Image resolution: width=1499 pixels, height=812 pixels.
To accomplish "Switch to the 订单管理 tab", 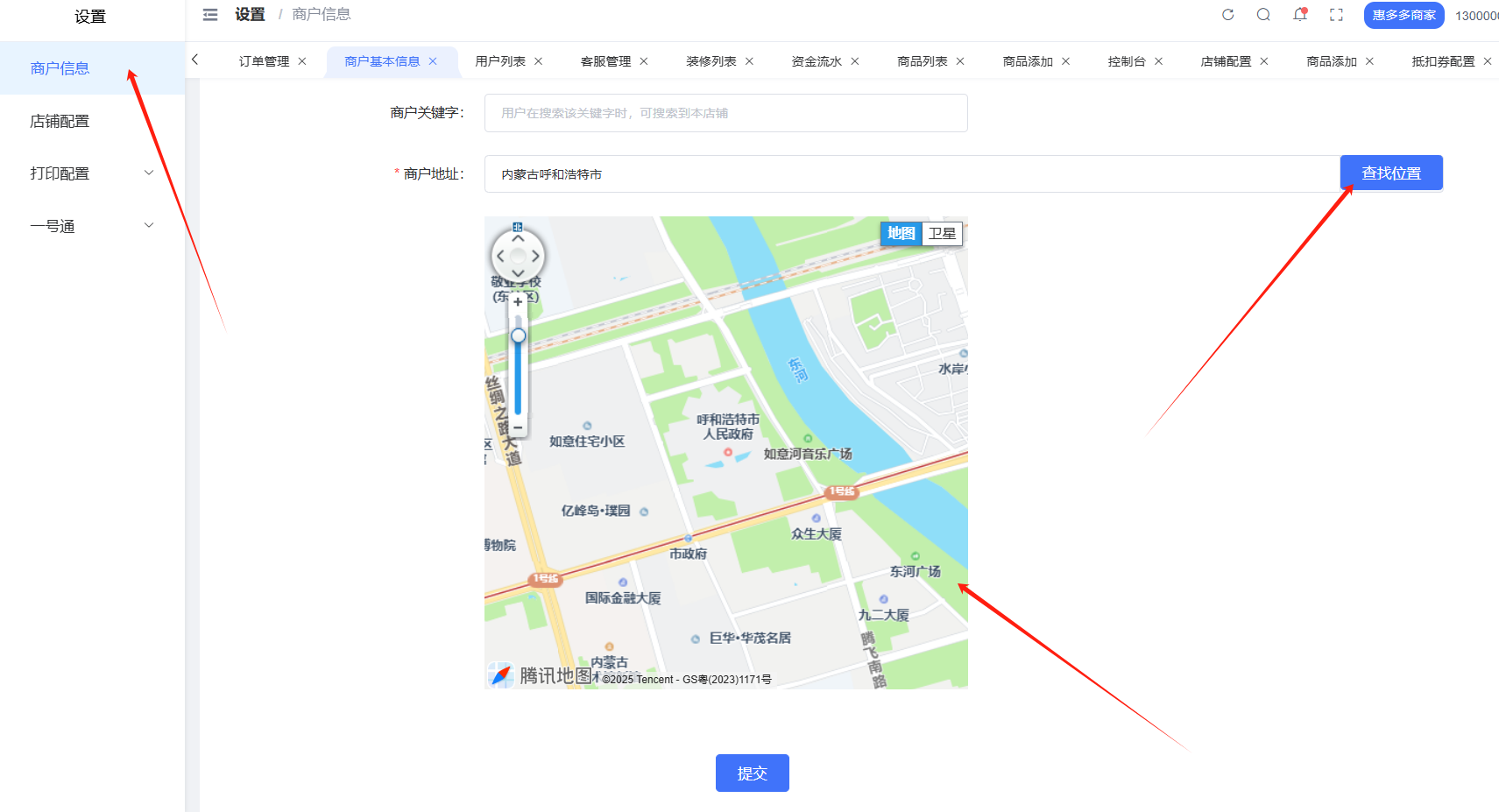I will tap(264, 61).
